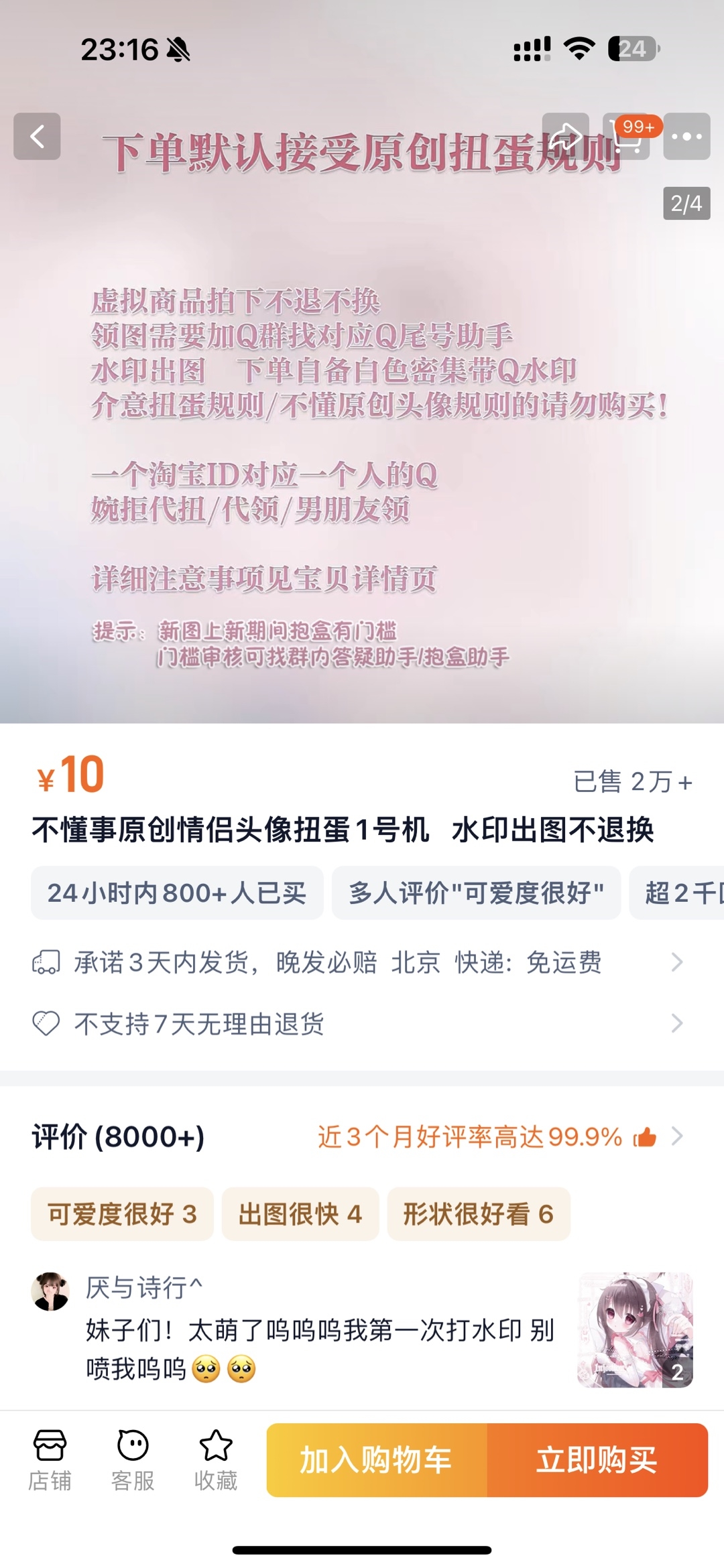Visit the 店铺 store page
724x1568 pixels.
50,1460
